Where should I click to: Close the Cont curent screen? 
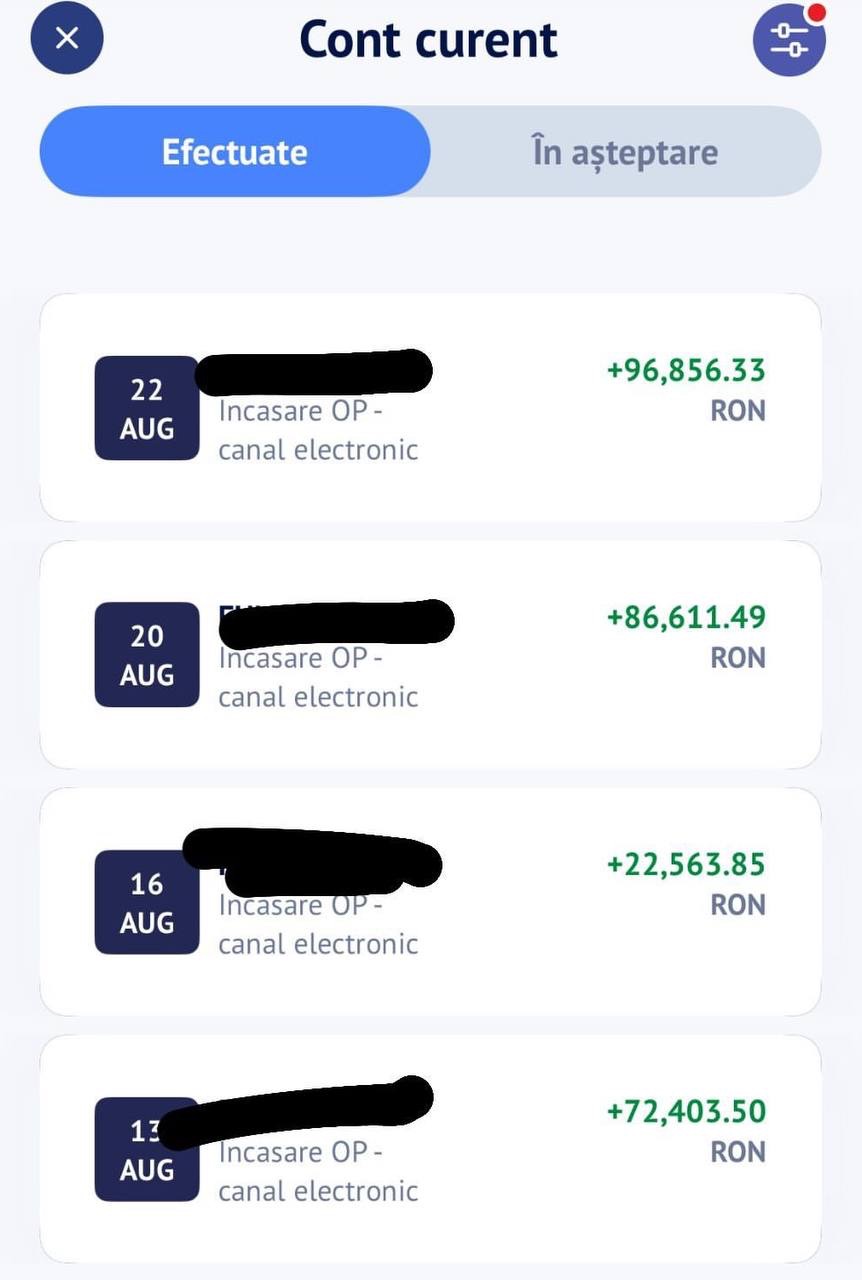point(67,39)
